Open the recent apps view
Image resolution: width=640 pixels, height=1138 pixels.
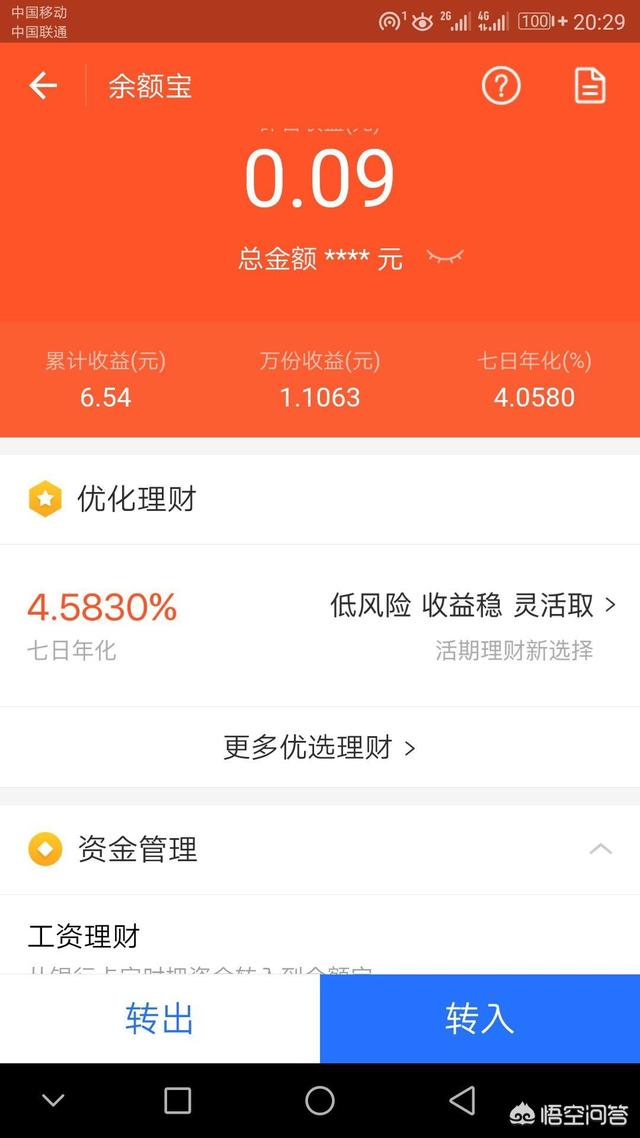(x=178, y=1101)
